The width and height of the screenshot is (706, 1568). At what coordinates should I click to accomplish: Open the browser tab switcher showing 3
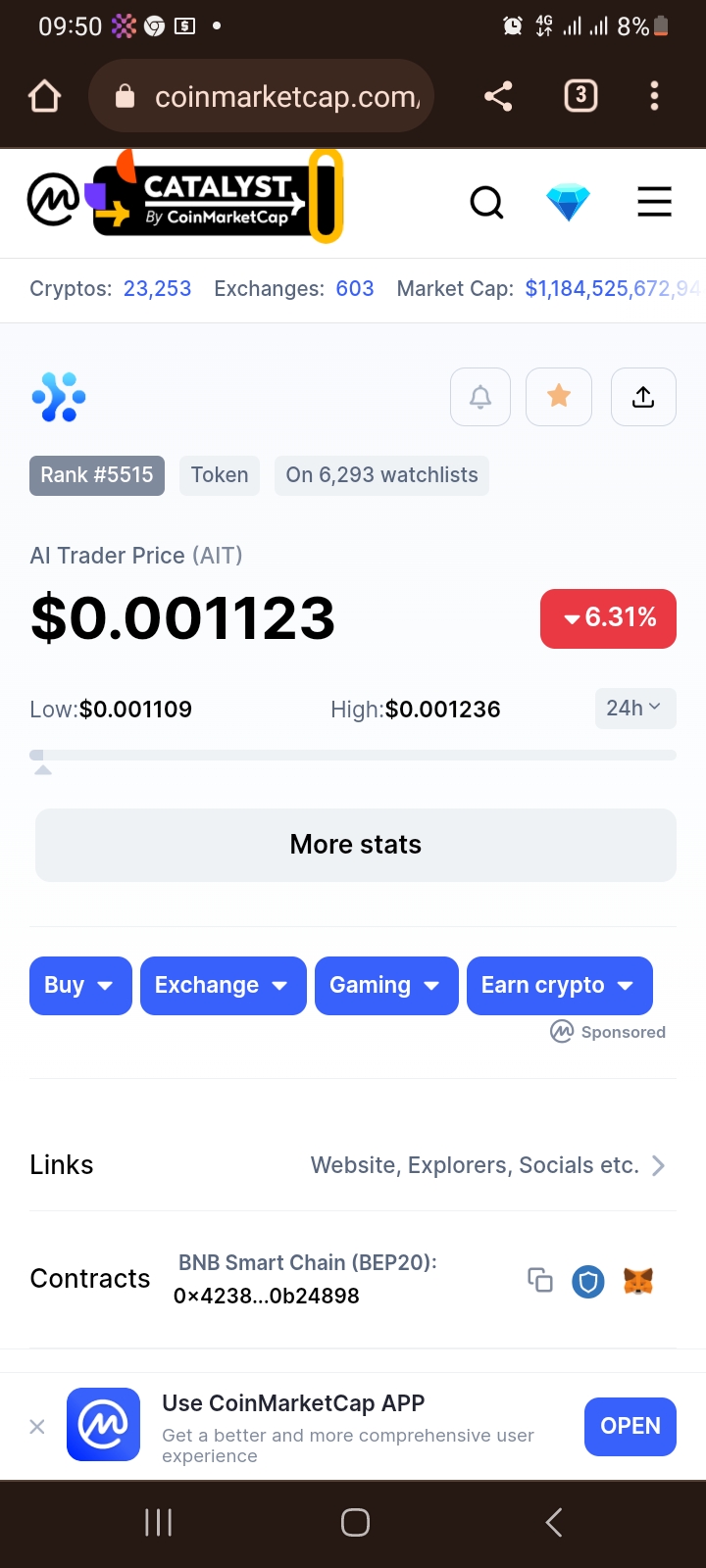click(x=580, y=95)
